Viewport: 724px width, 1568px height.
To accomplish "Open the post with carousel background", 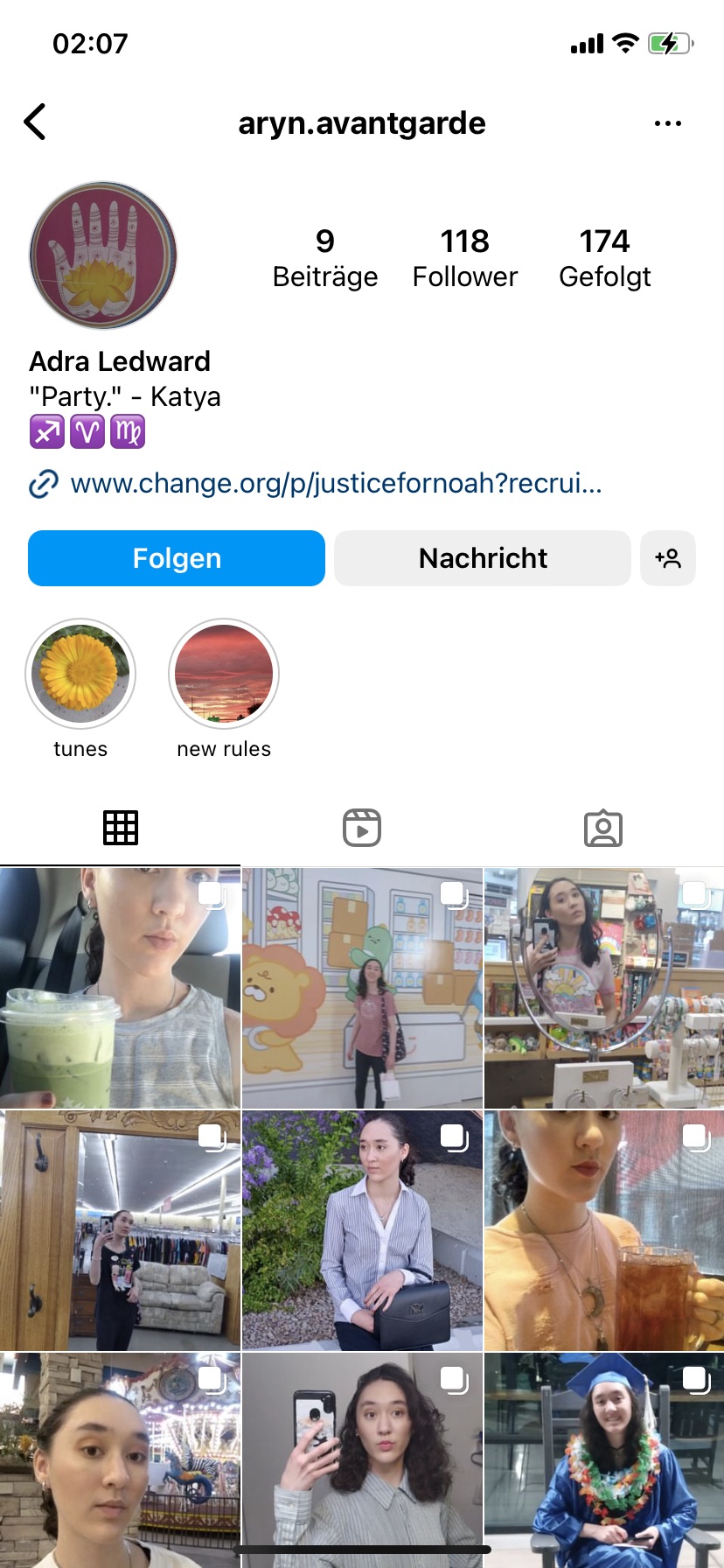I will [120, 1460].
